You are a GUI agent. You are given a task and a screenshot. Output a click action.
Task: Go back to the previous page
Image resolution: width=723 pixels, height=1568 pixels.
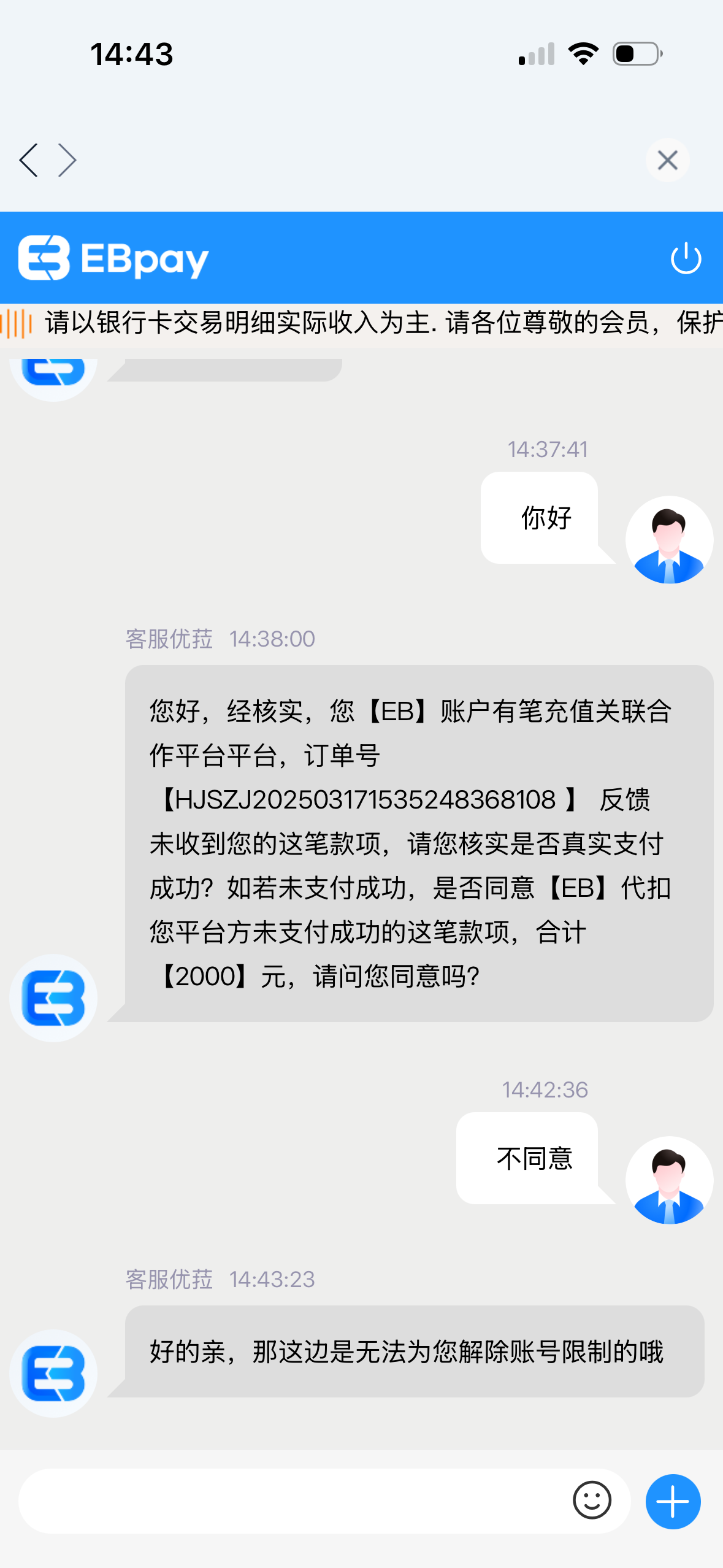[x=29, y=160]
